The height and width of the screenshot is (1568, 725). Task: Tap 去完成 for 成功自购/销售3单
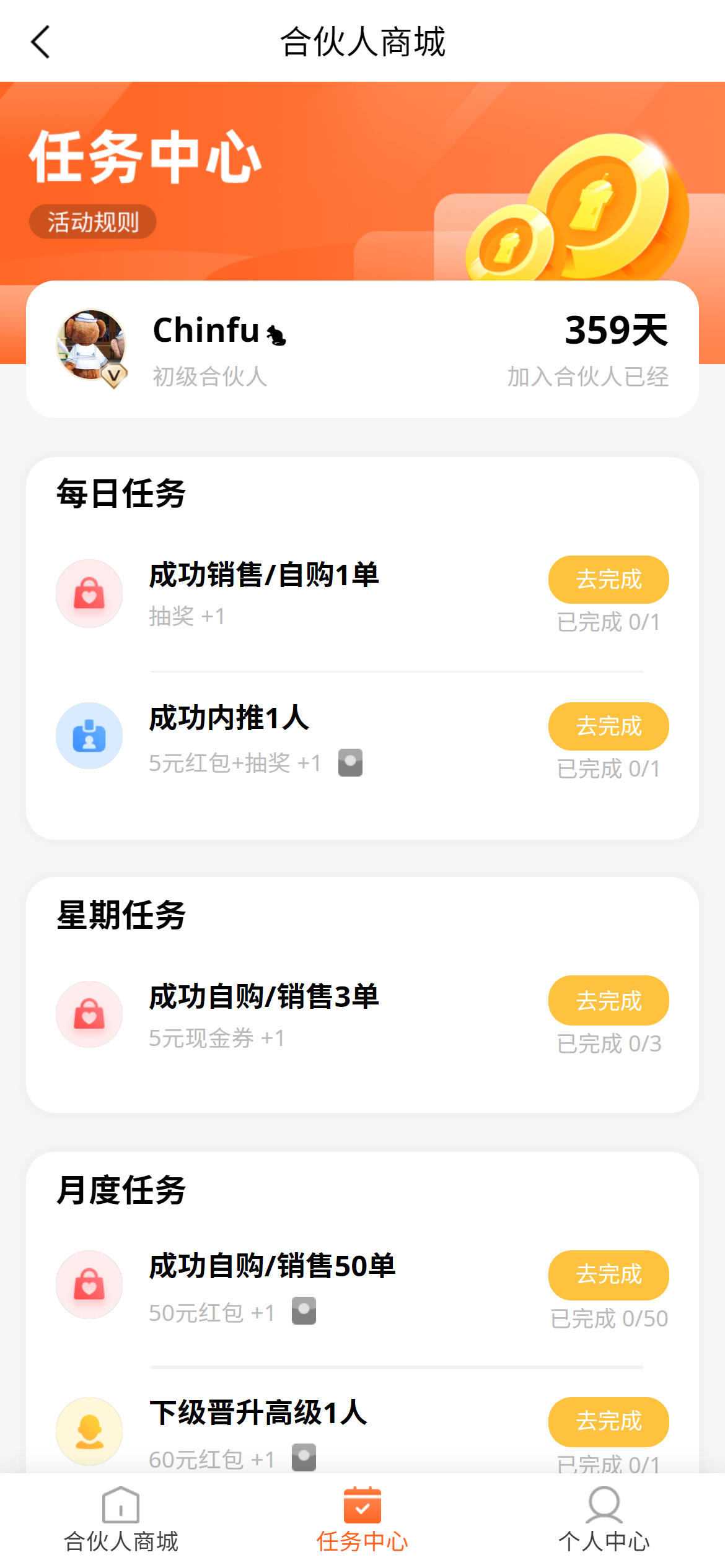pos(609,1001)
